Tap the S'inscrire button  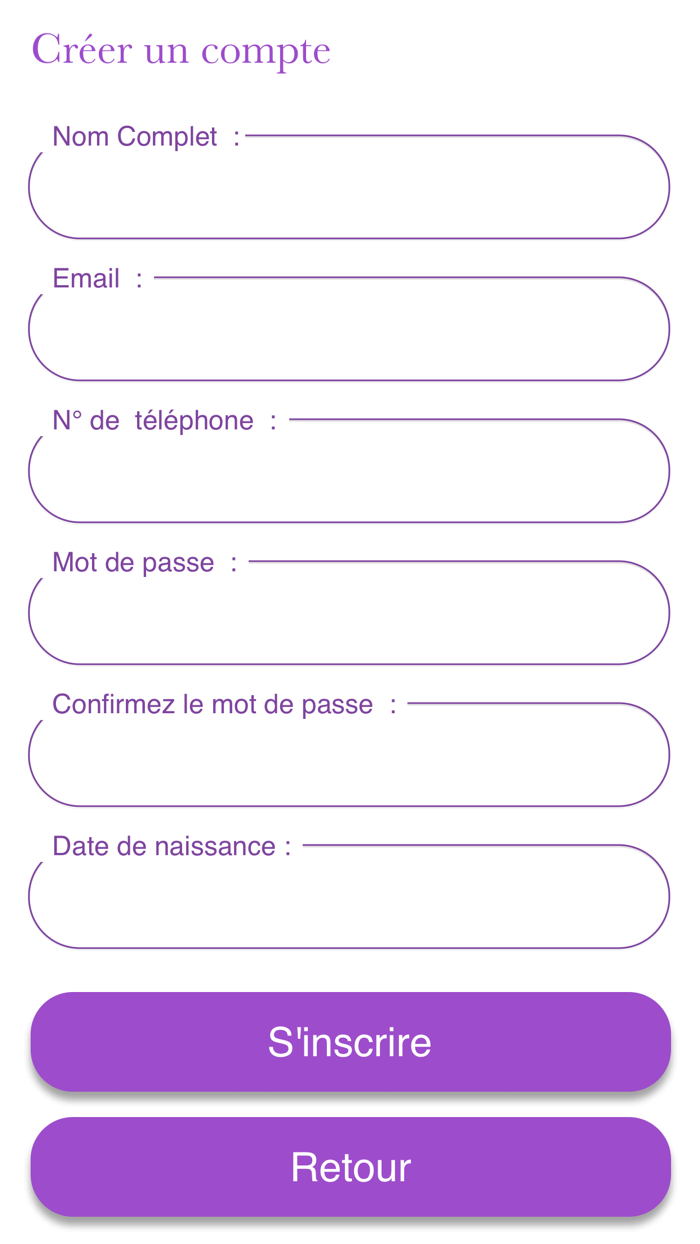(x=350, y=1042)
